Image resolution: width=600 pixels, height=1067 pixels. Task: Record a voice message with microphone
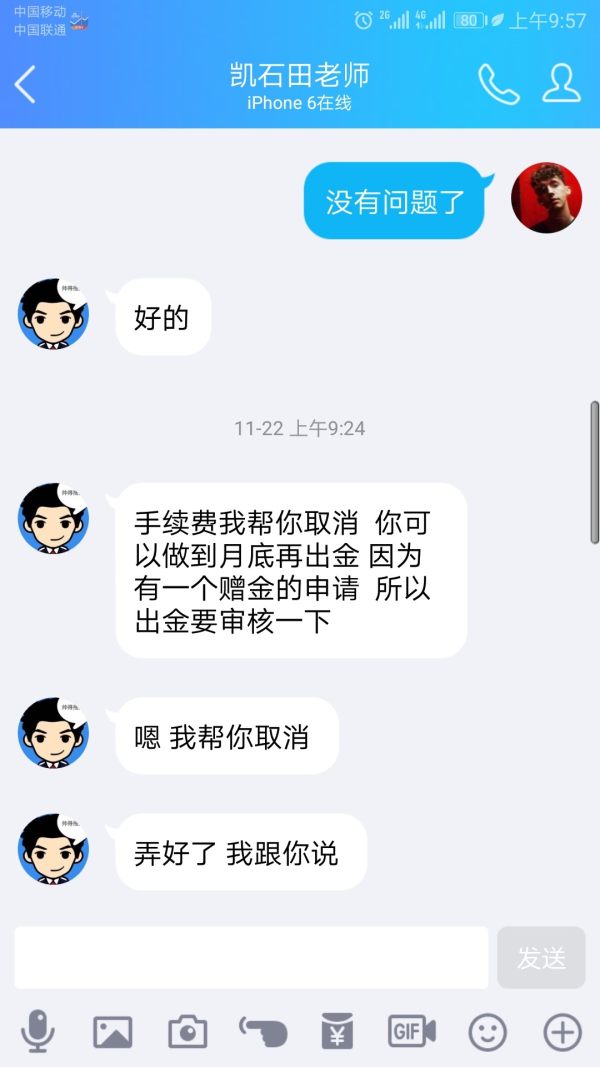point(38,1031)
